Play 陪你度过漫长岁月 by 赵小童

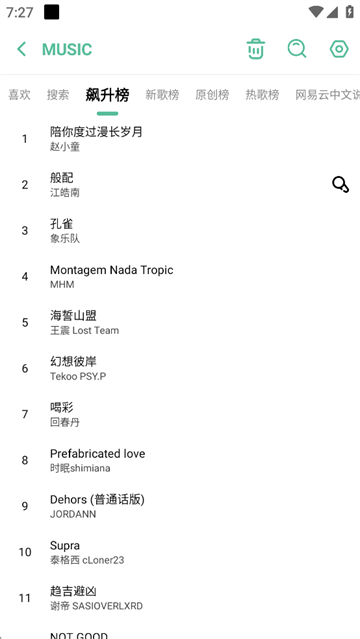click(x=180, y=139)
